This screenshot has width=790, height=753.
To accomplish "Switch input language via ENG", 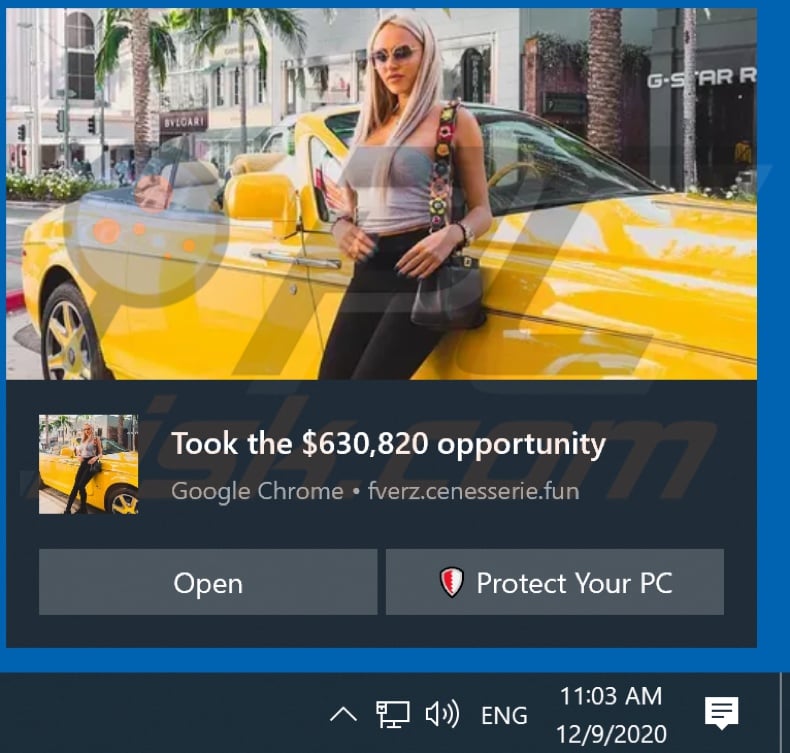I will tap(504, 715).
